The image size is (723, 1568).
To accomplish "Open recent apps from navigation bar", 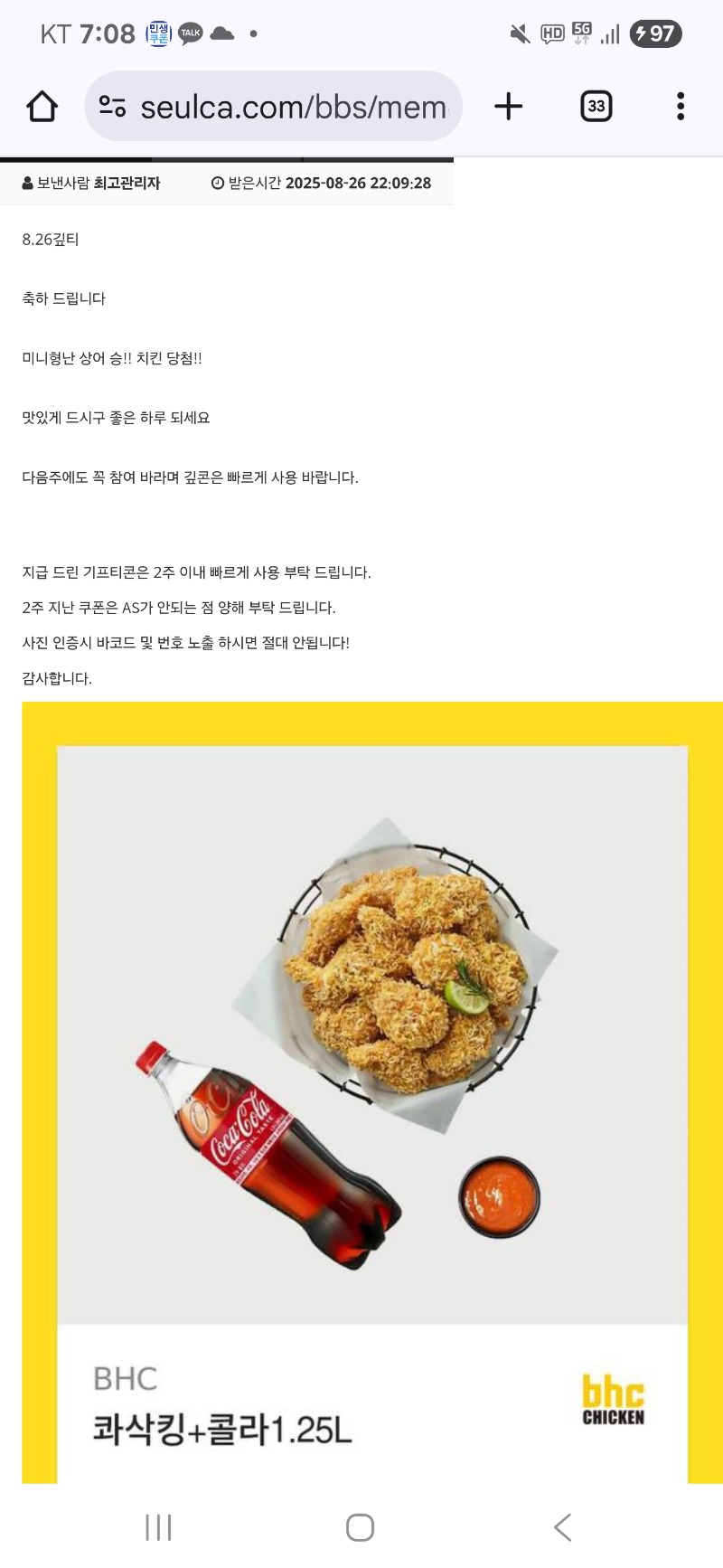I will (x=158, y=1527).
